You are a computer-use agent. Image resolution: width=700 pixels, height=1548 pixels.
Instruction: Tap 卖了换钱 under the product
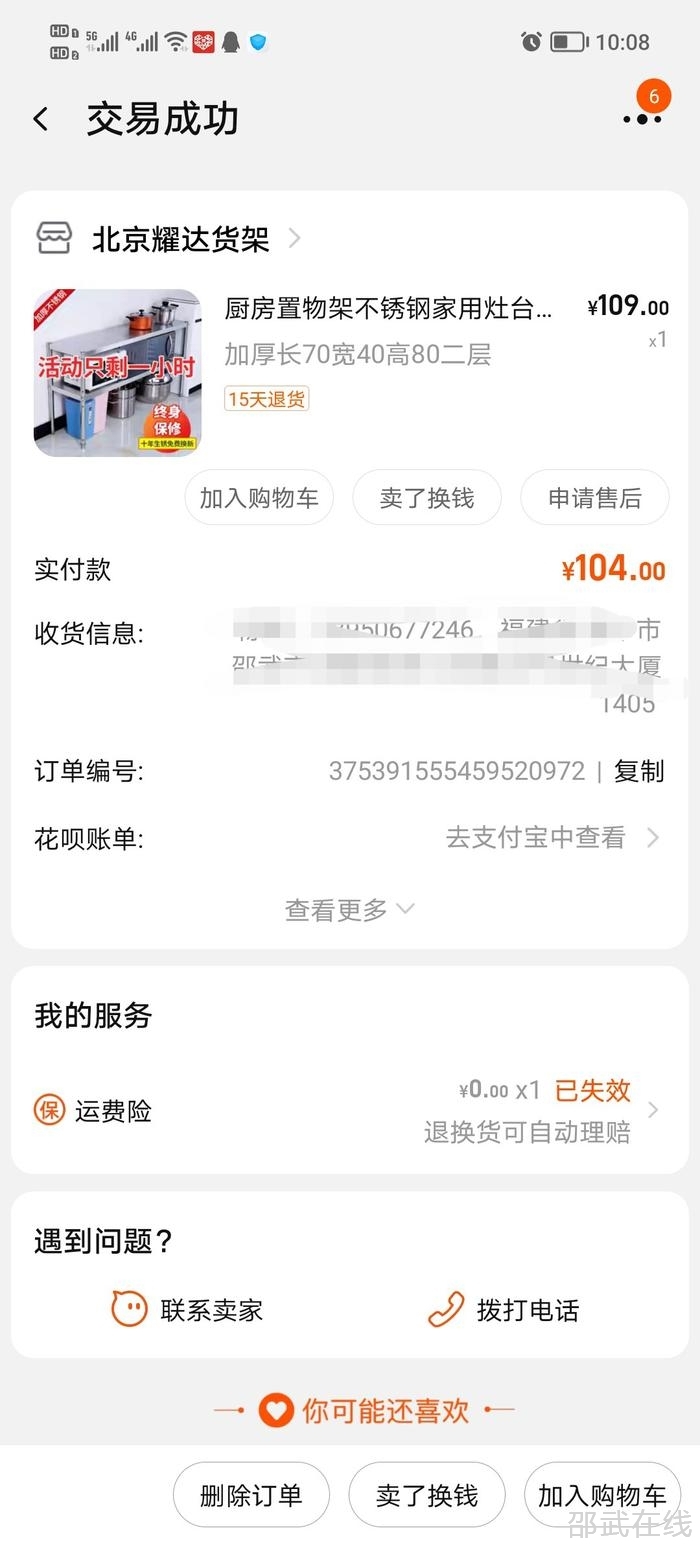[427, 498]
